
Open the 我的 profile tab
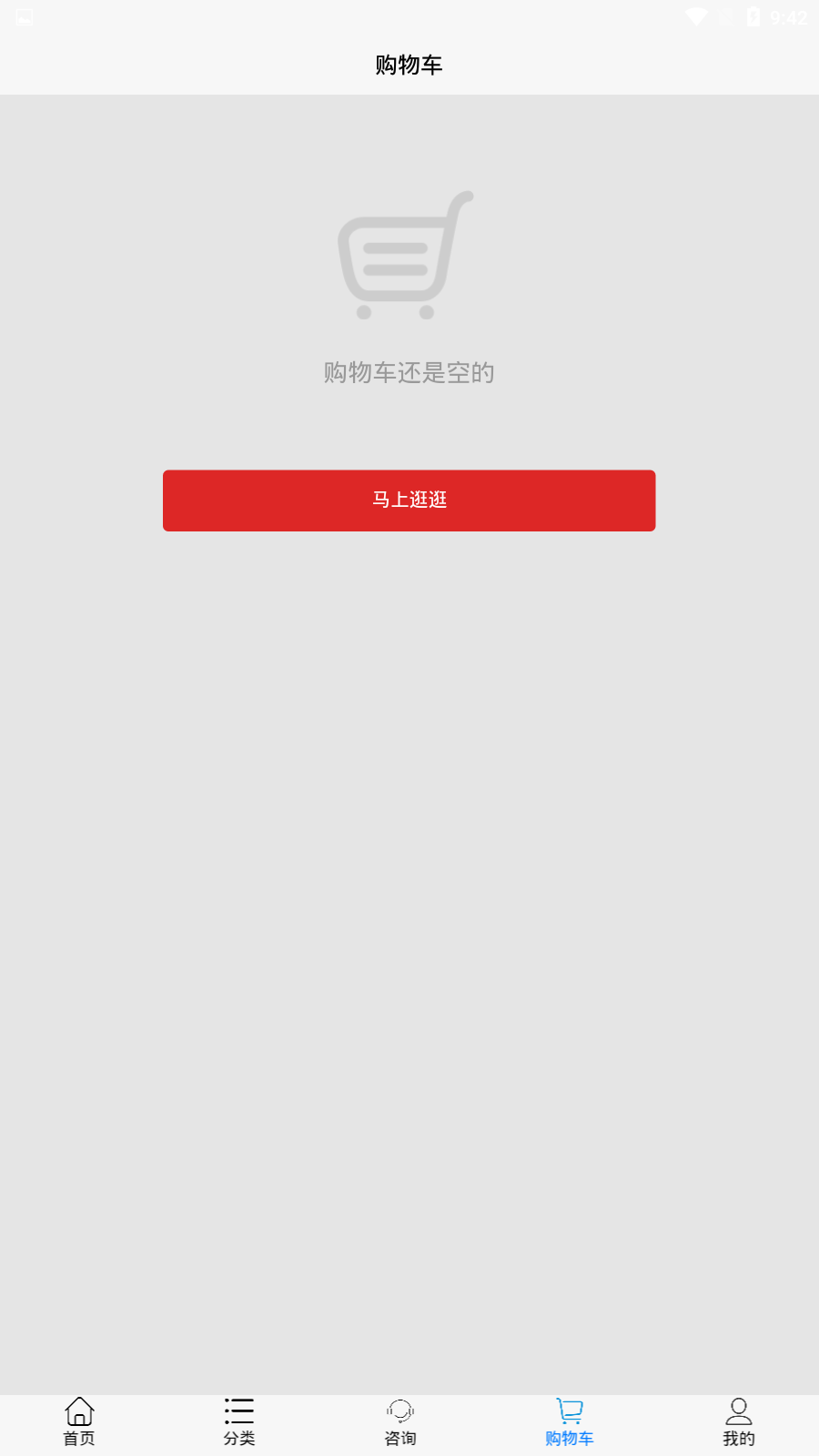coord(738,1421)
